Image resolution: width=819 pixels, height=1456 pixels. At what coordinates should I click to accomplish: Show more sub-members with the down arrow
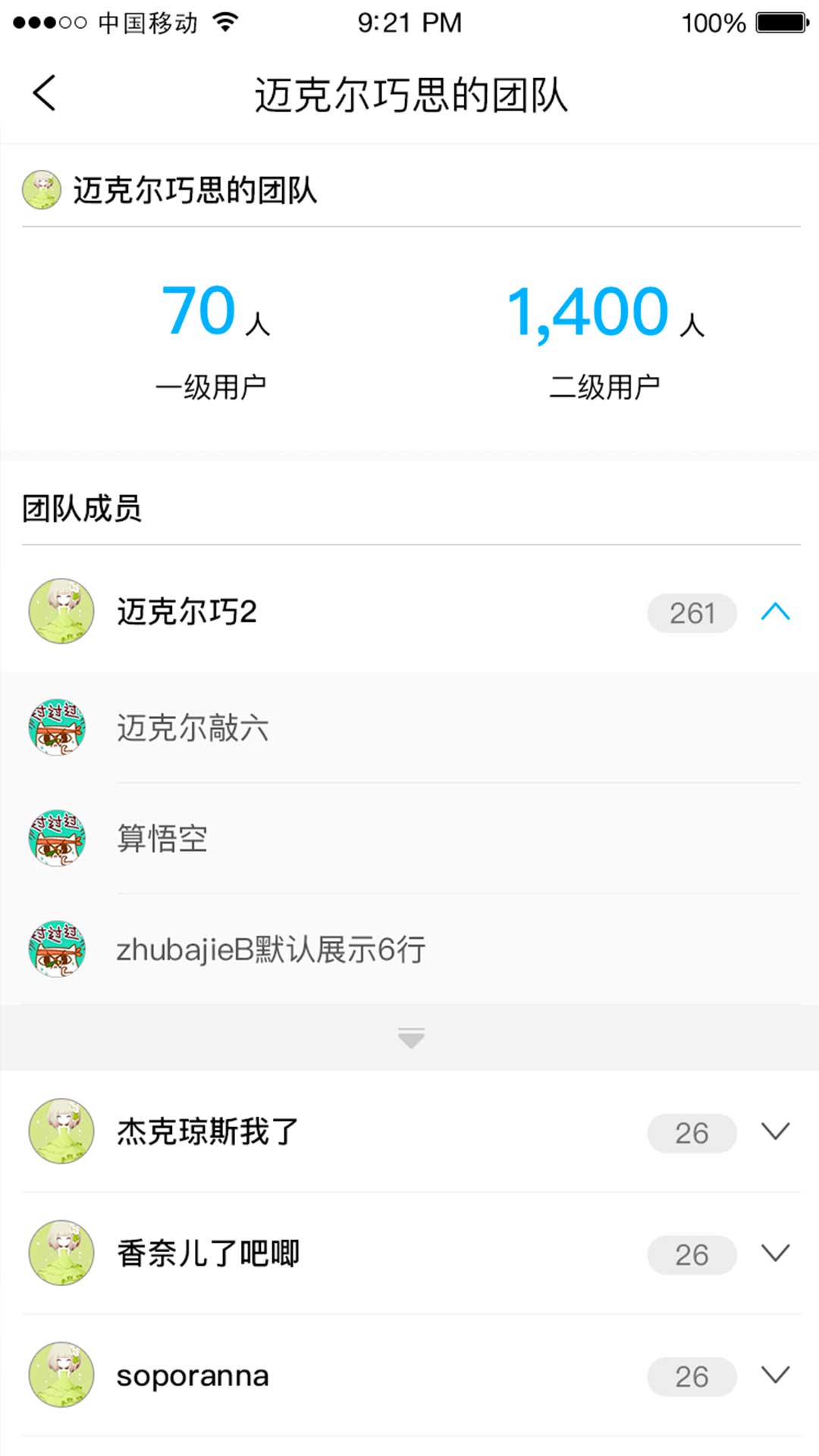pos(411,1037)
